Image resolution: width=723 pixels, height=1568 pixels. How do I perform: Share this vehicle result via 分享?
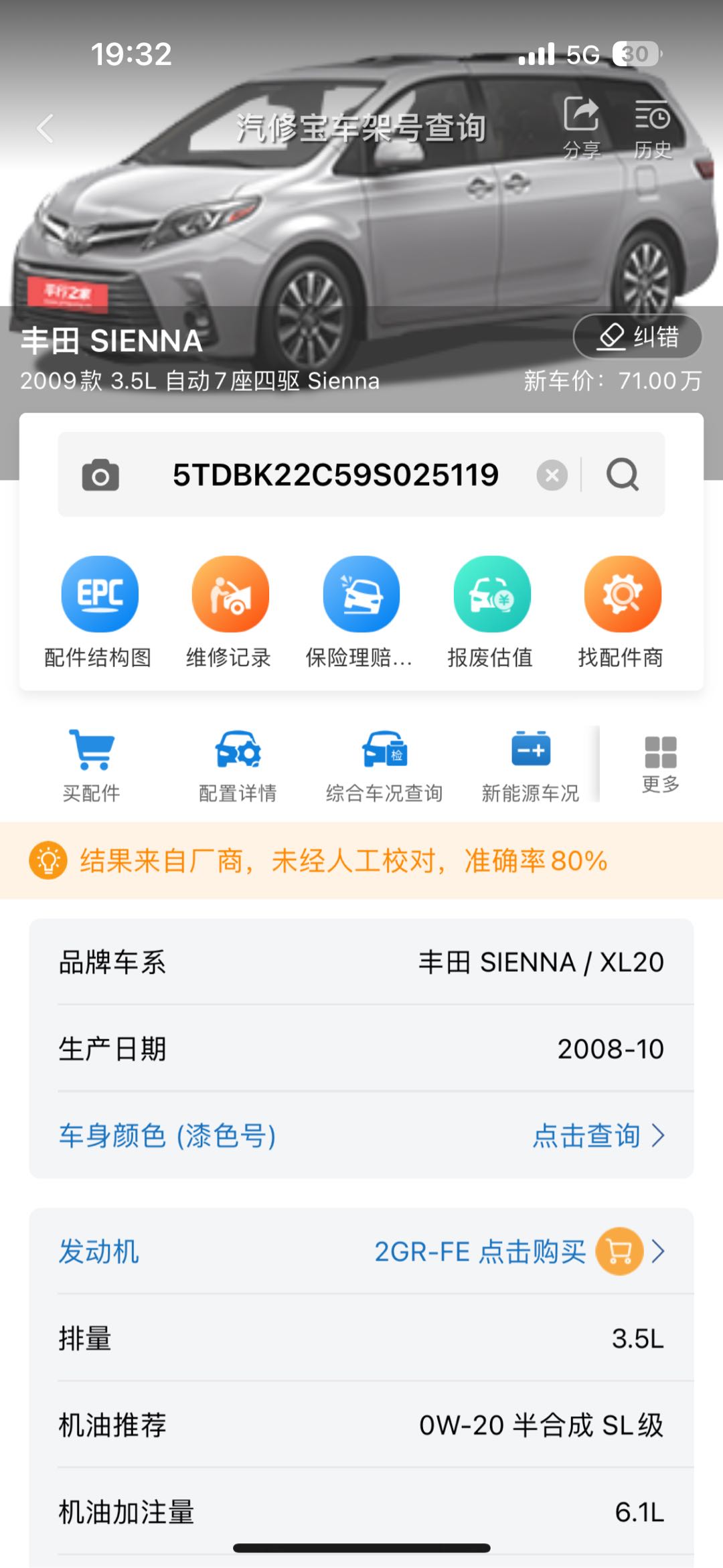(x=581, y=127)
